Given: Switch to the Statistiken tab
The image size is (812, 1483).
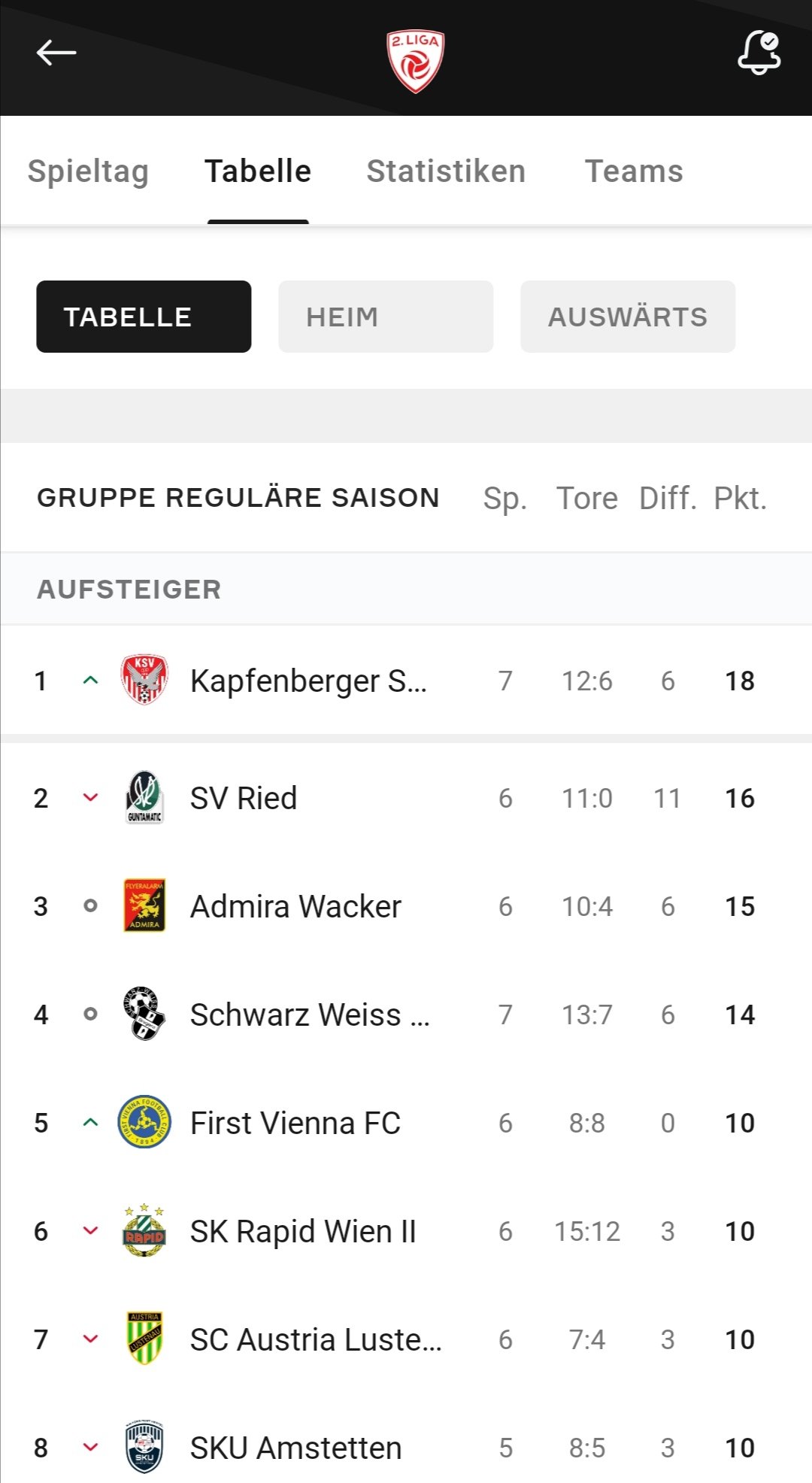Looking at the screenshot, I should click(446, 171).
